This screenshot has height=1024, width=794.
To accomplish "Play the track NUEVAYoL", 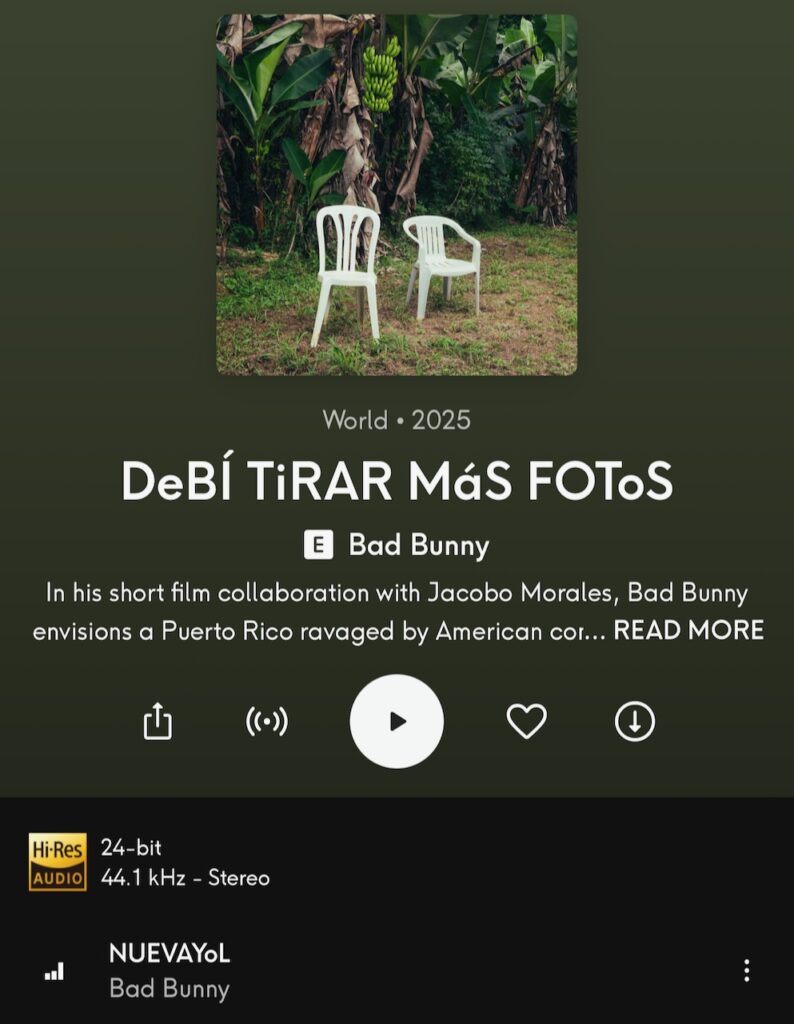I will (169, 954).
